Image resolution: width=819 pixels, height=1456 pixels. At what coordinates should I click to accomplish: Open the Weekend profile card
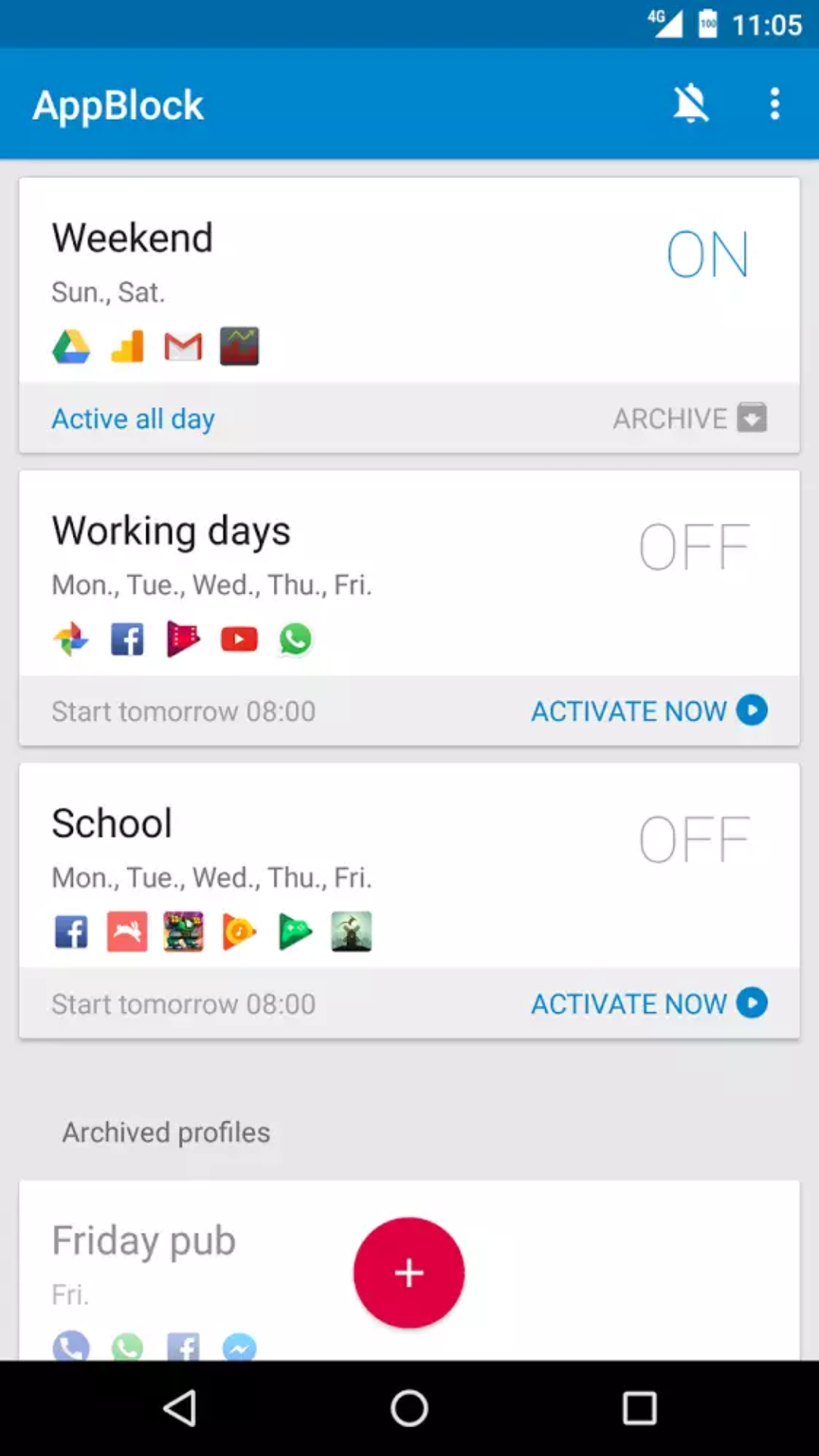coord(409,281)
